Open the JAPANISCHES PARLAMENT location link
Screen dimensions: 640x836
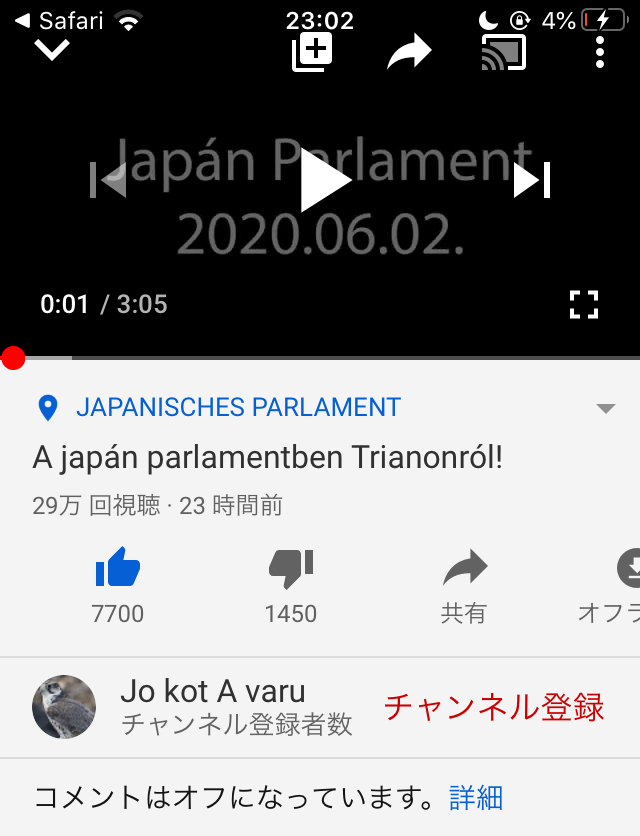[238, 408]
